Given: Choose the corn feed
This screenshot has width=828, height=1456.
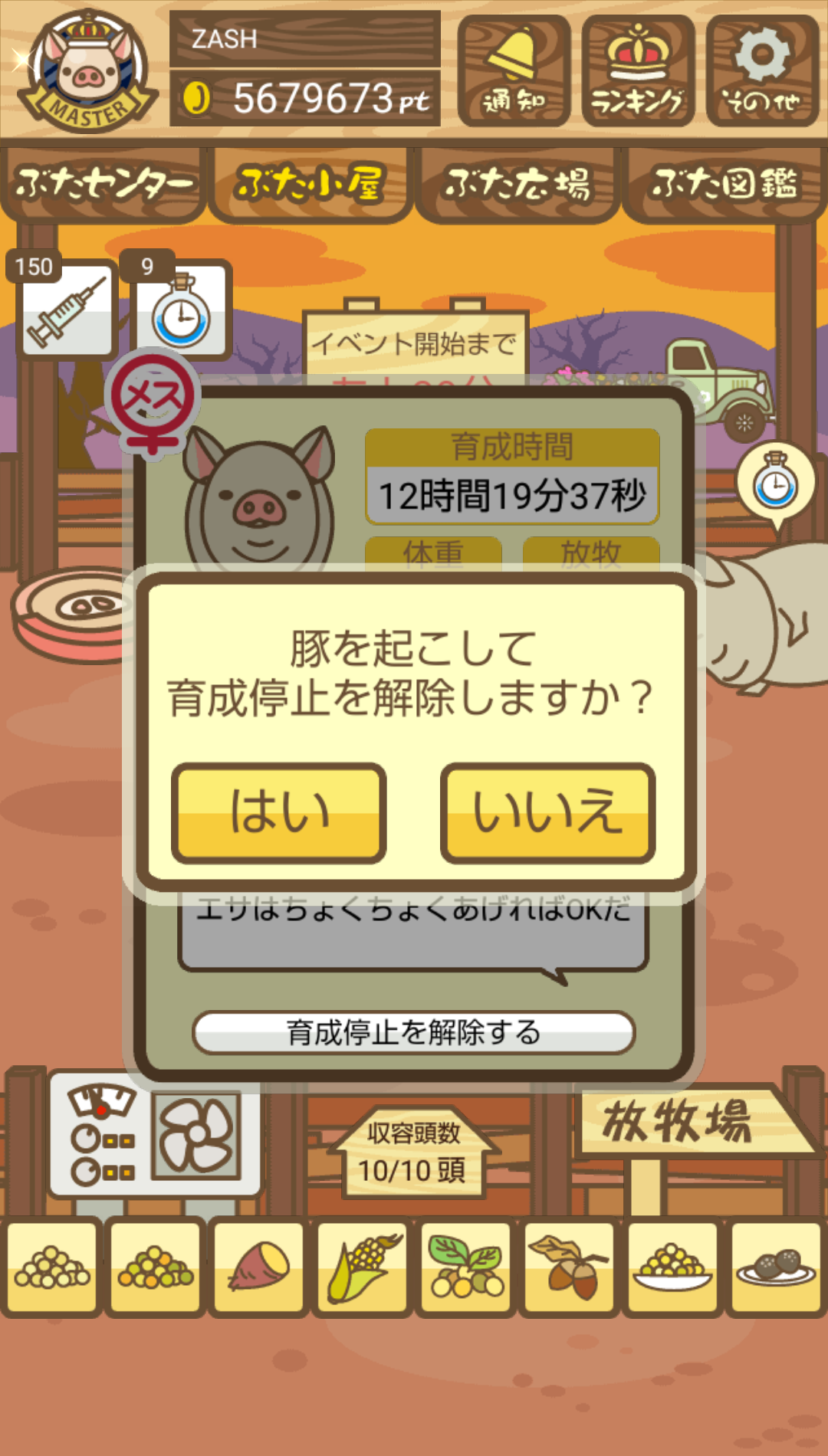Looking at the screenshot, I should tap(362, 1267).
